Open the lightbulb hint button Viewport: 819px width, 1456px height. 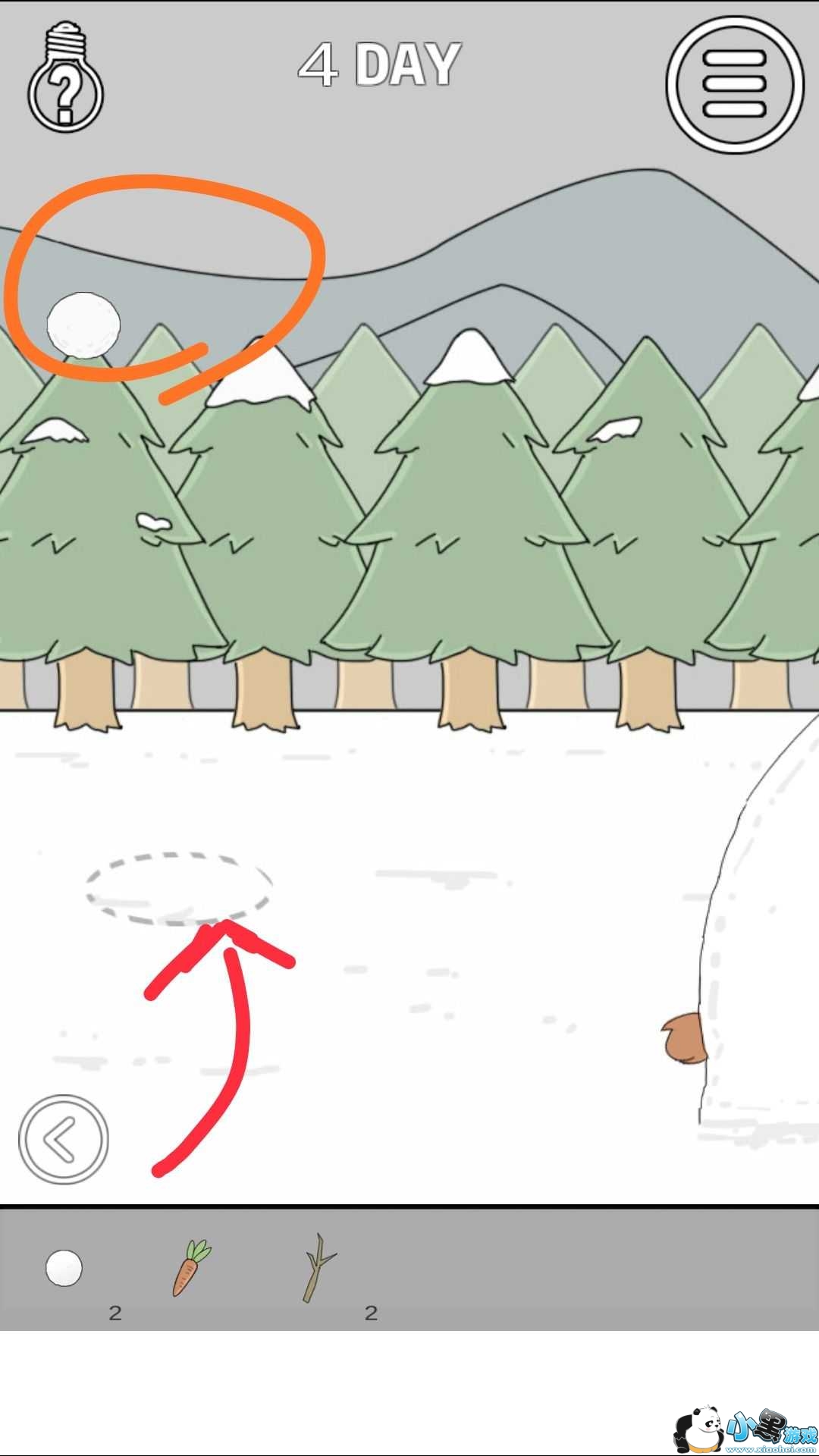coord(65,77)
